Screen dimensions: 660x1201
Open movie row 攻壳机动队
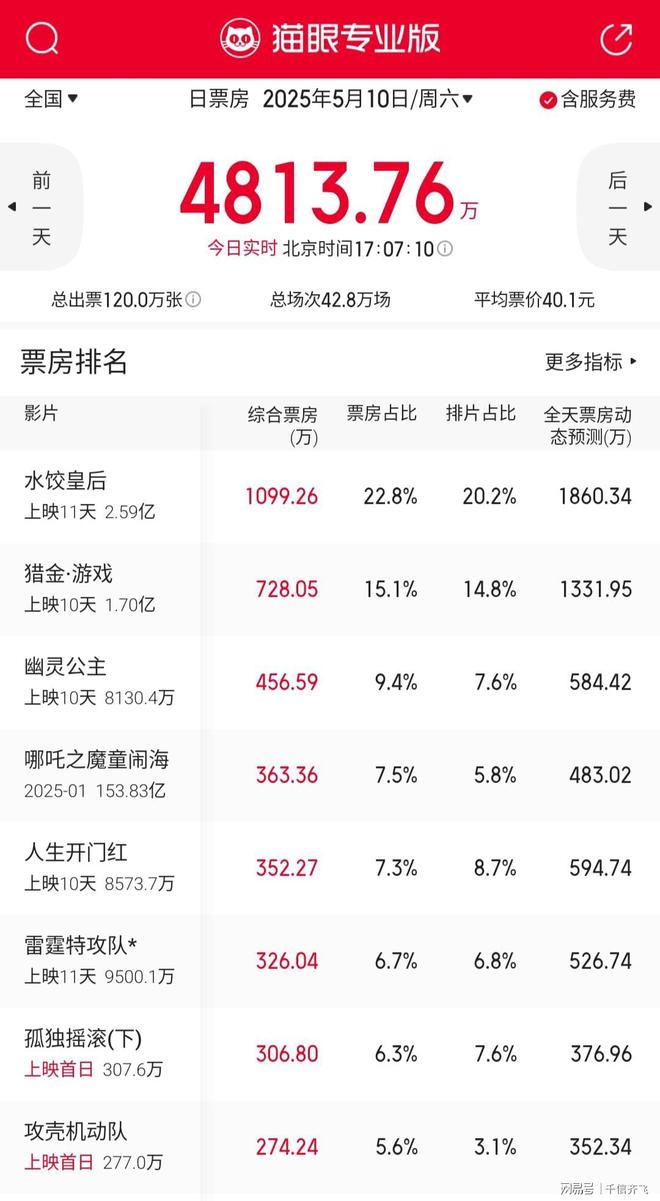point(330,1147)
